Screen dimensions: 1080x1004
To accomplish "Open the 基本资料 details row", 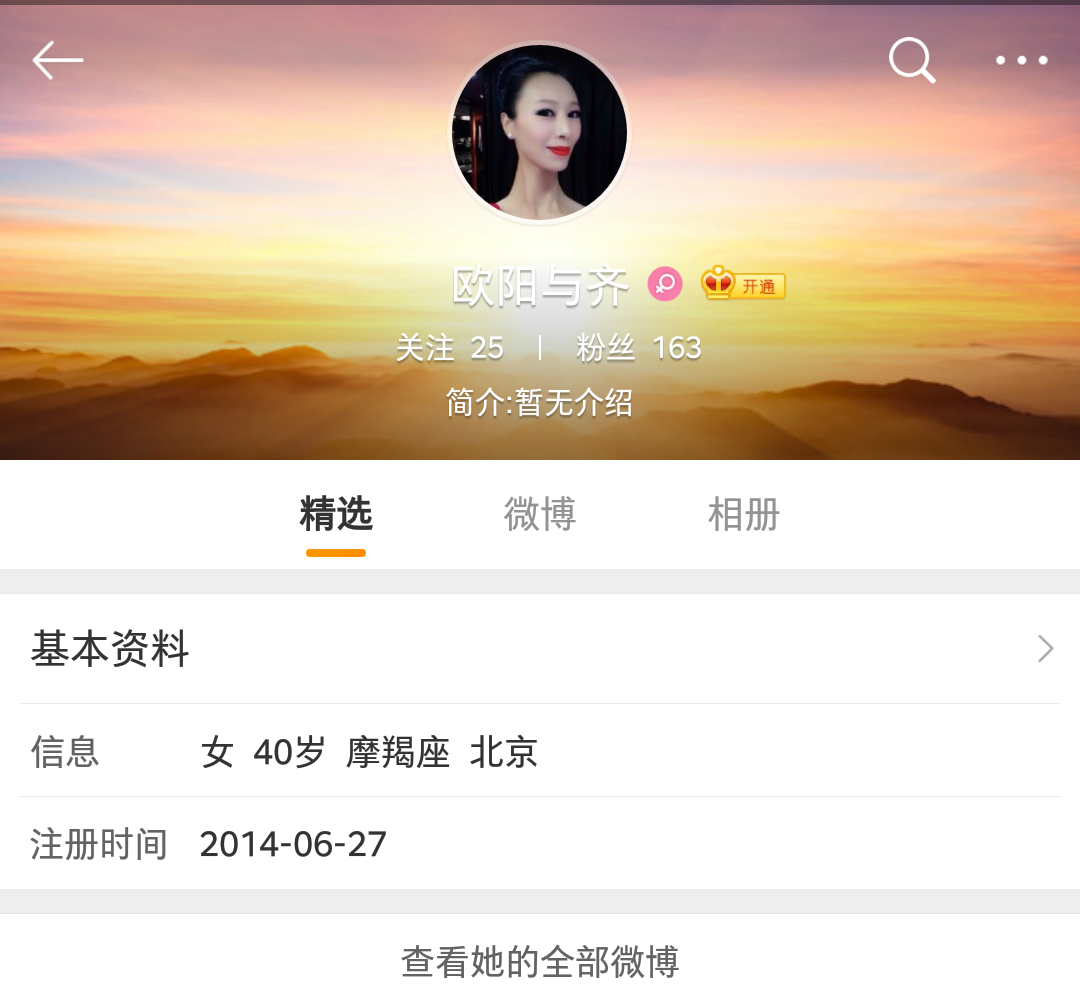I will tap(540, 649).
